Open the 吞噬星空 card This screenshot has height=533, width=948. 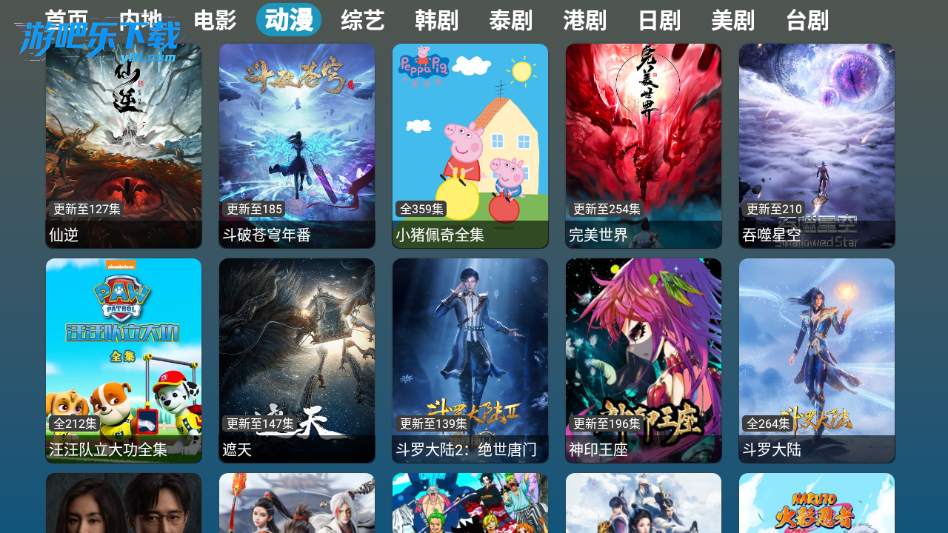816,145
